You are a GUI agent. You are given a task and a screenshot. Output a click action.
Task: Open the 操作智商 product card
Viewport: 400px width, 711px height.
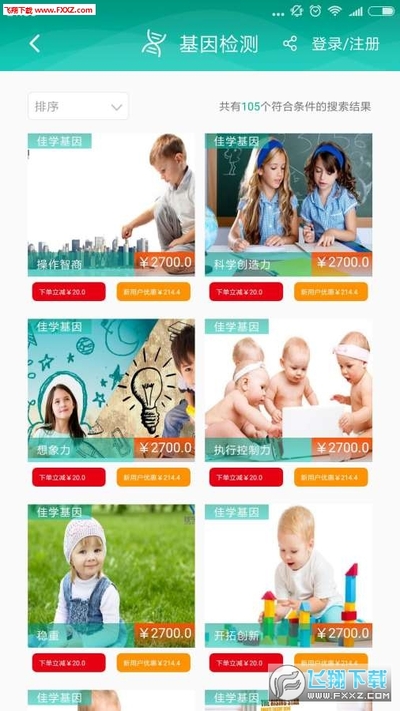(x=111, y=205)
